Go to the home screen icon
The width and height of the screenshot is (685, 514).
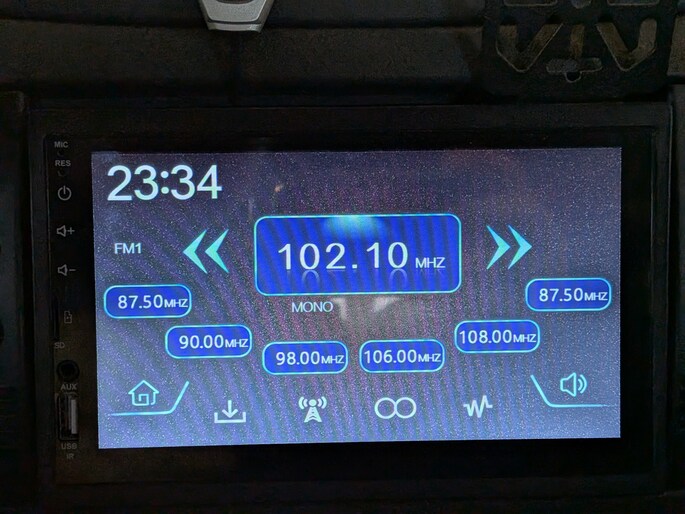145,392
